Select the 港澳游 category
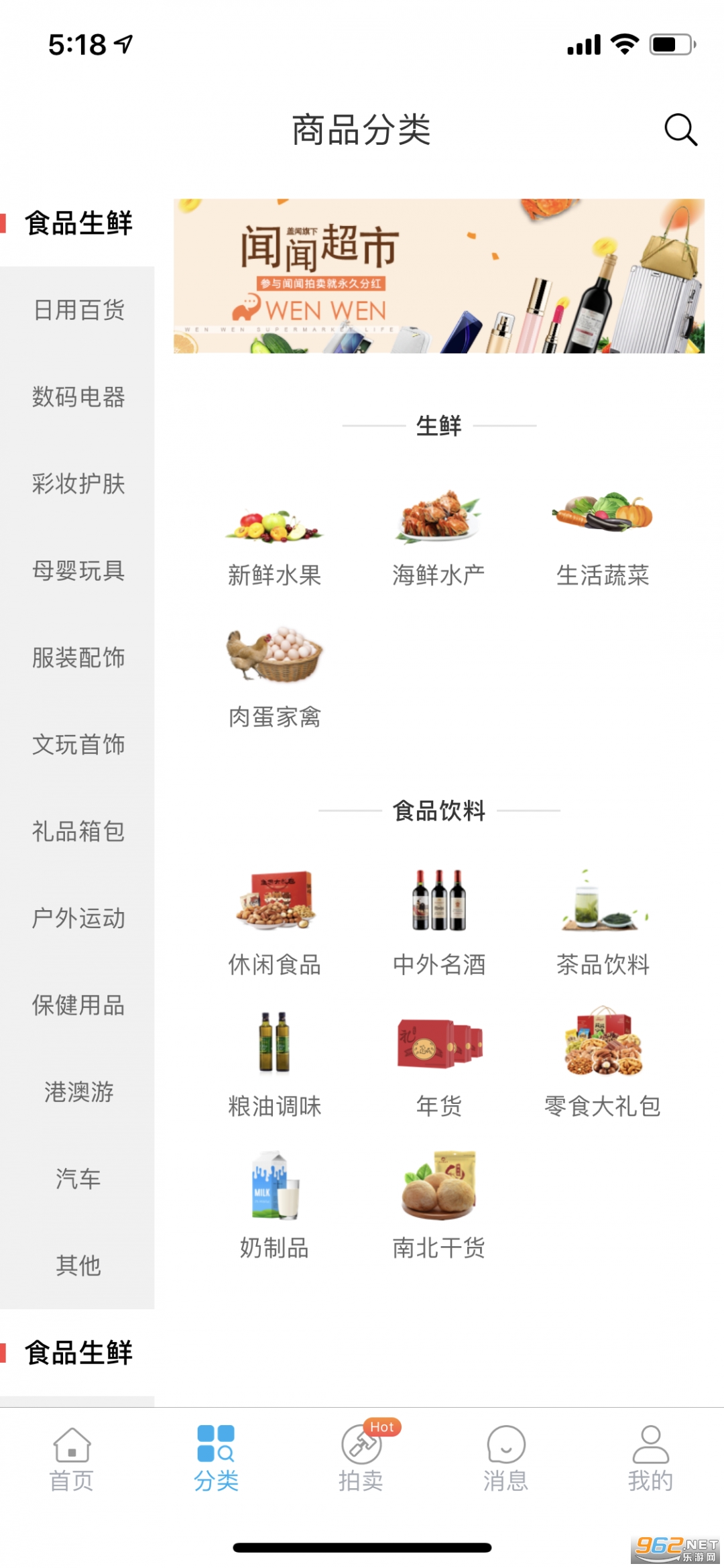 coord(78,1093)
